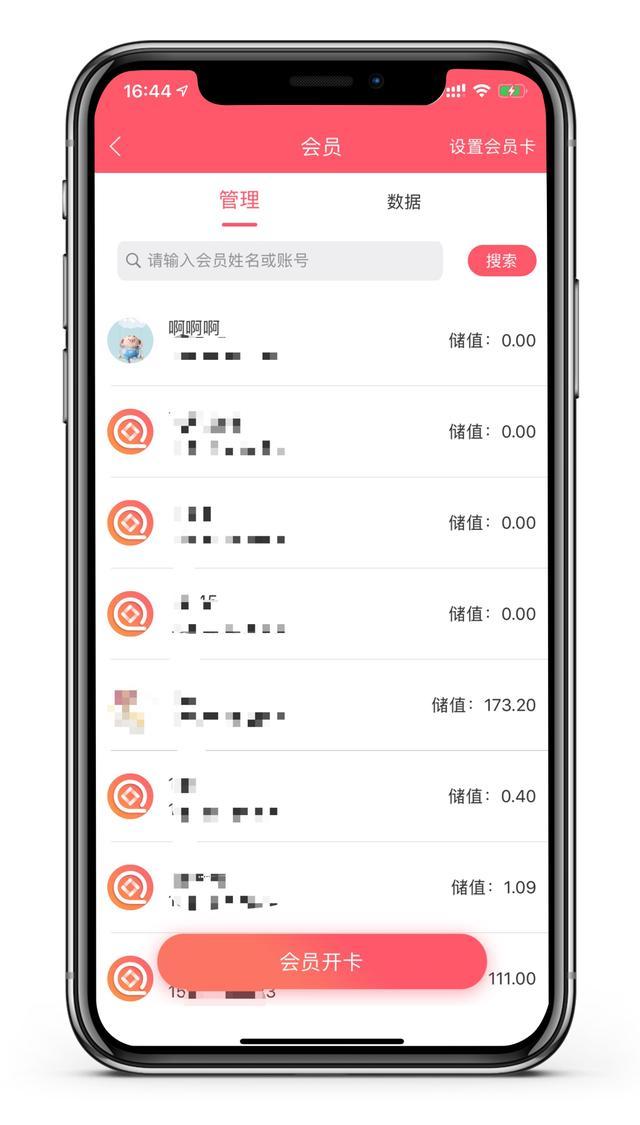This screenshot has height=1125, width=640.
Task: Open the member with 储值 1.09
Action: click(x=320, y=887)
